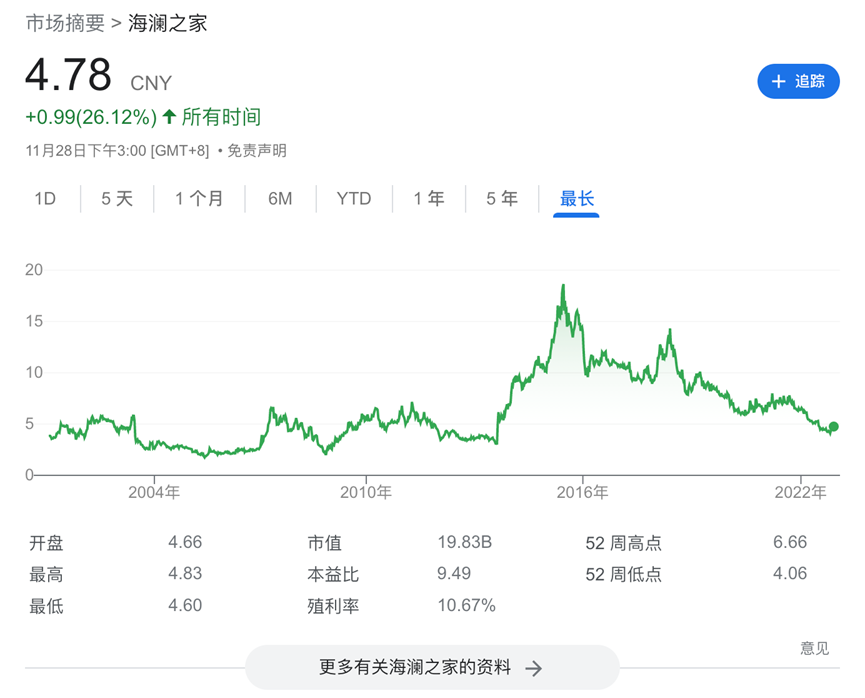865x698 pixels.
Task: View the YTD chart range
Action: (x=354, y=199)
